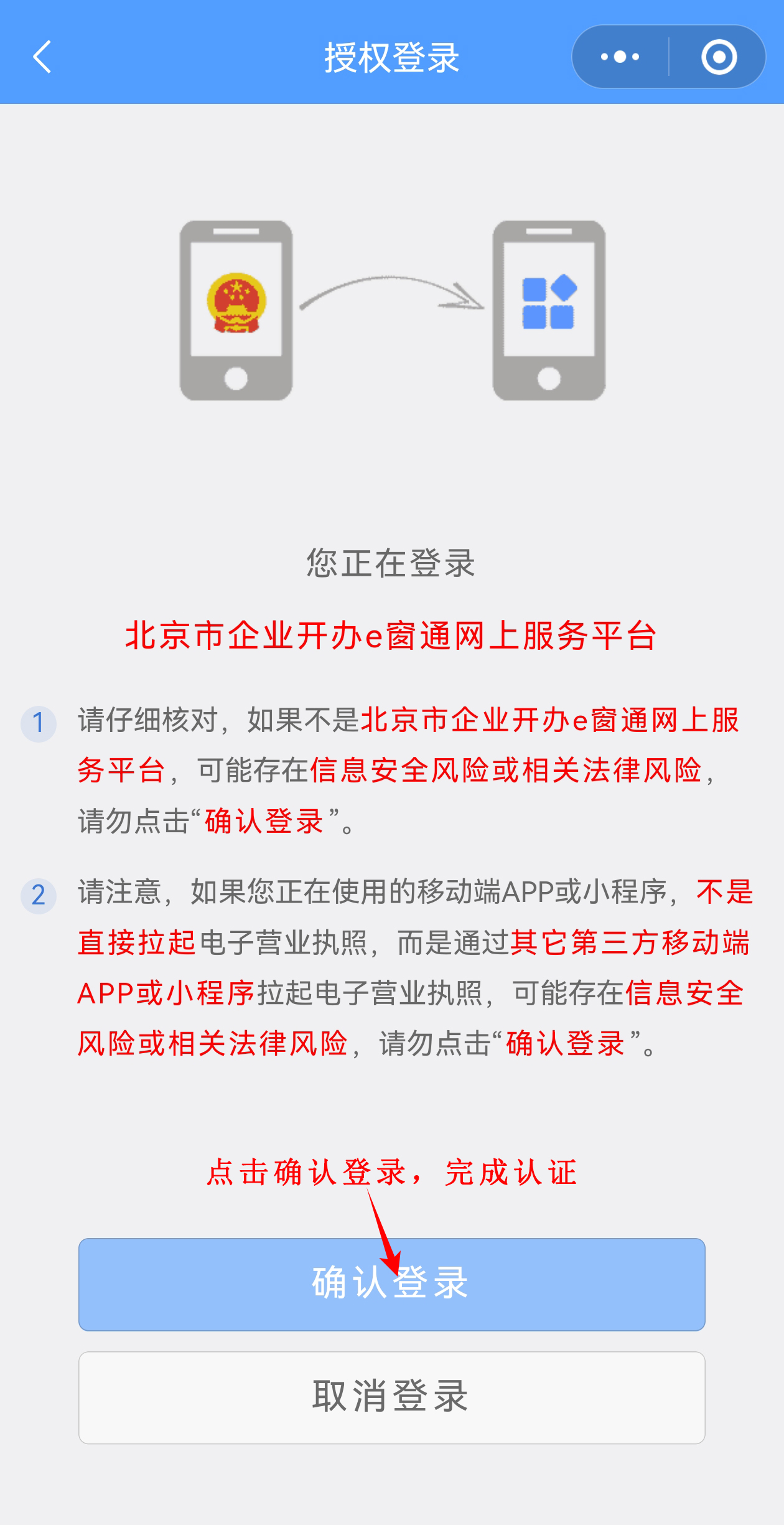Go back using the top-left arrow

pyautogui.click(x=42, y=57)
